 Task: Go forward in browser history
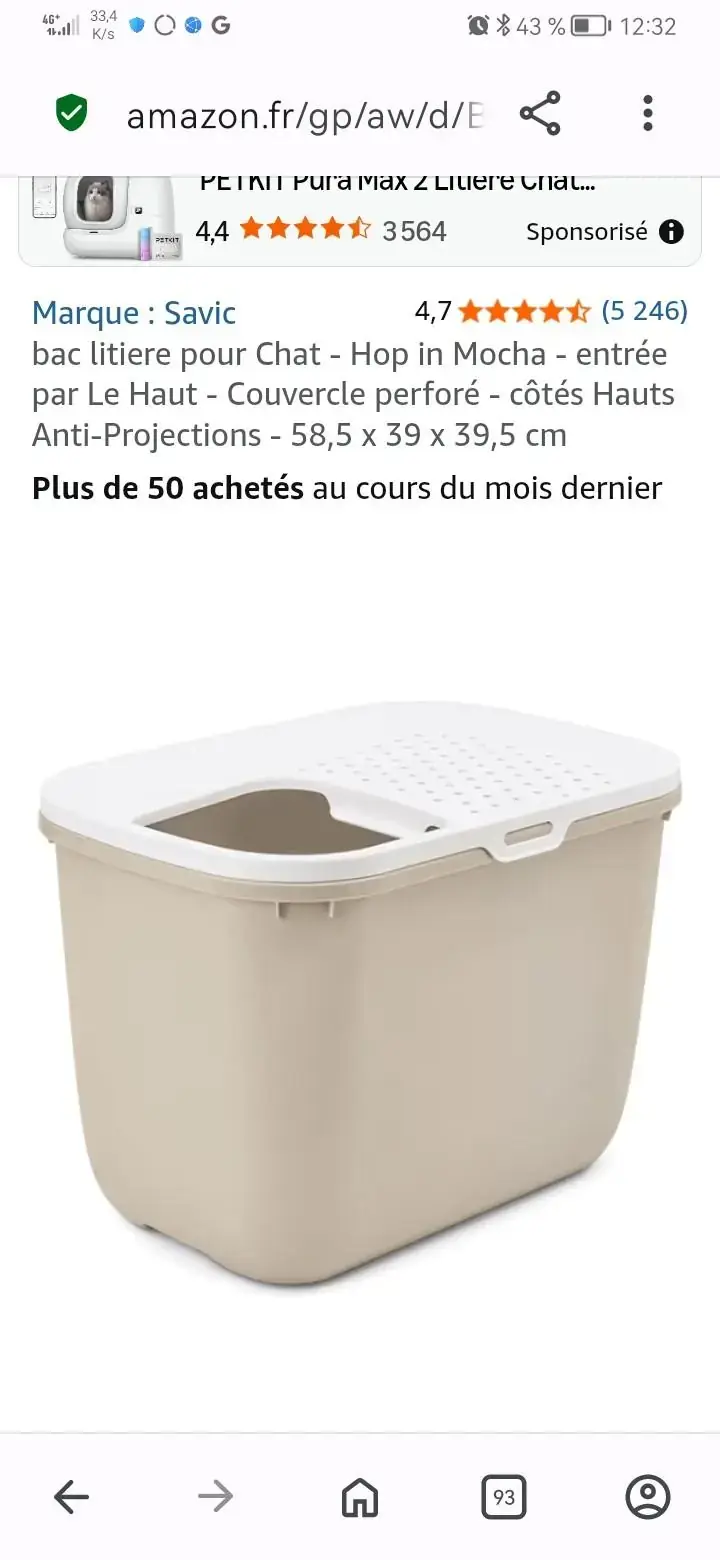[x=215, y=1497]
